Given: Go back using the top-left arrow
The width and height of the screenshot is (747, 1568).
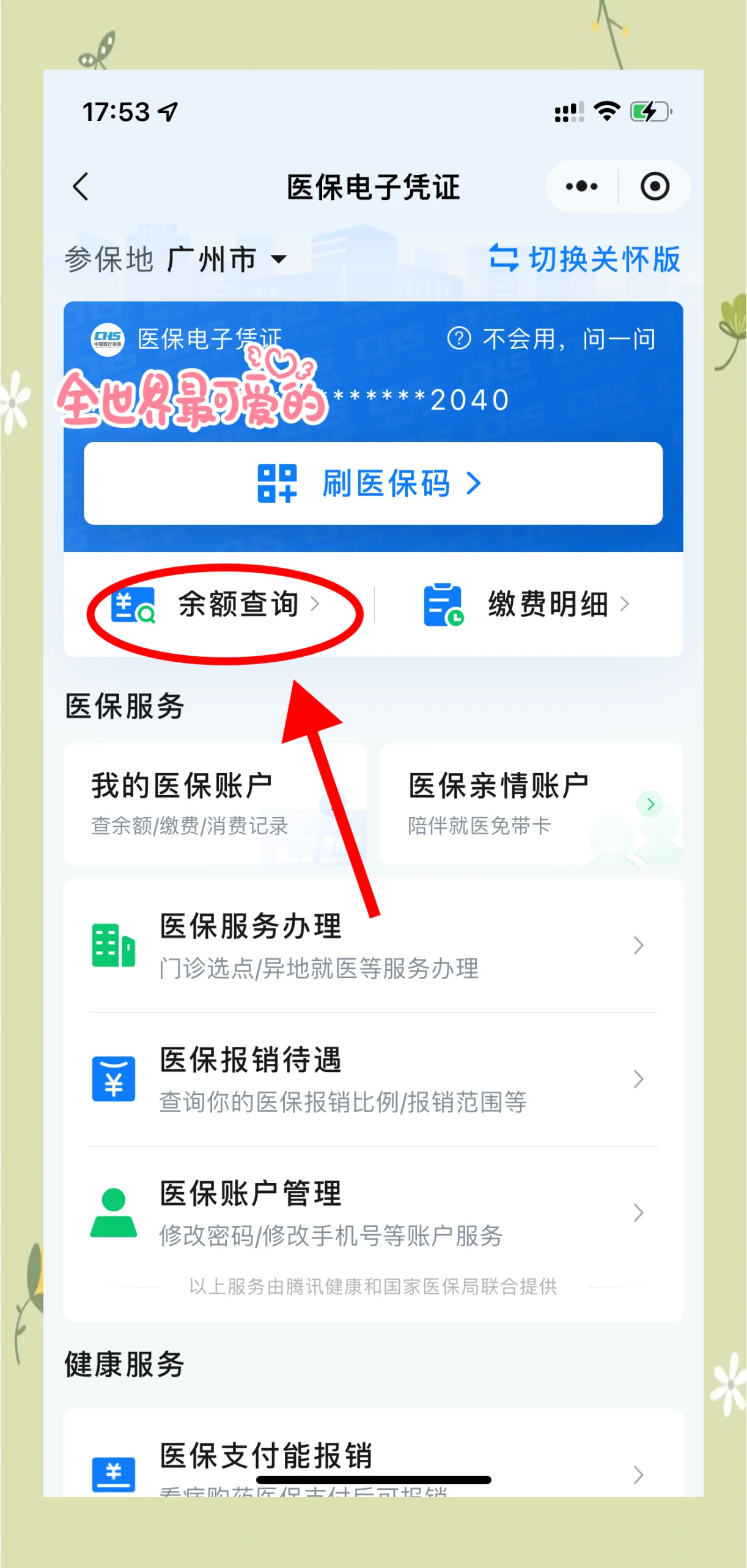Looking at the screenshot, I should click(x=81, y=186).
